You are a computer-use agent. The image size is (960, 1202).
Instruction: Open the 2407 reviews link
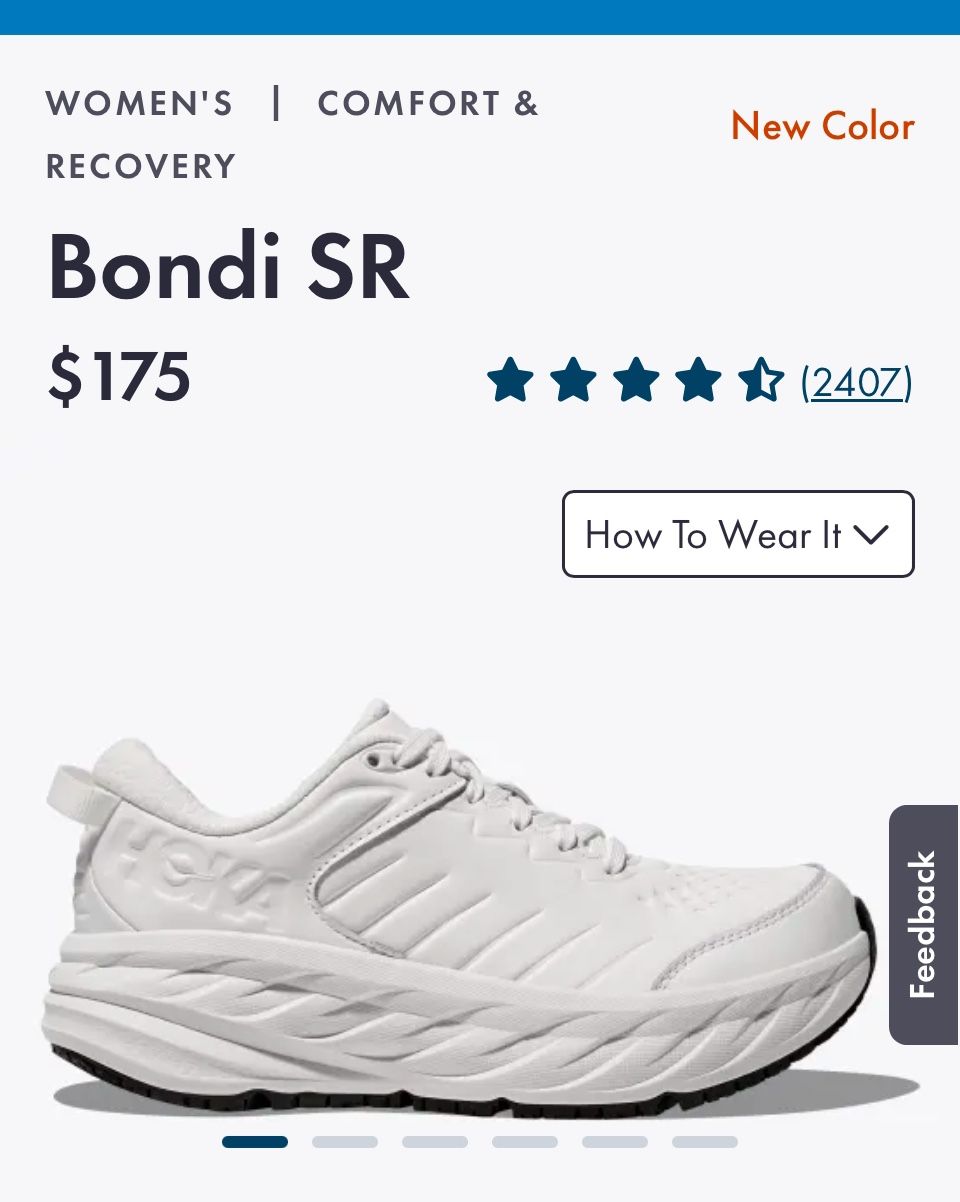tap(856, 382)
